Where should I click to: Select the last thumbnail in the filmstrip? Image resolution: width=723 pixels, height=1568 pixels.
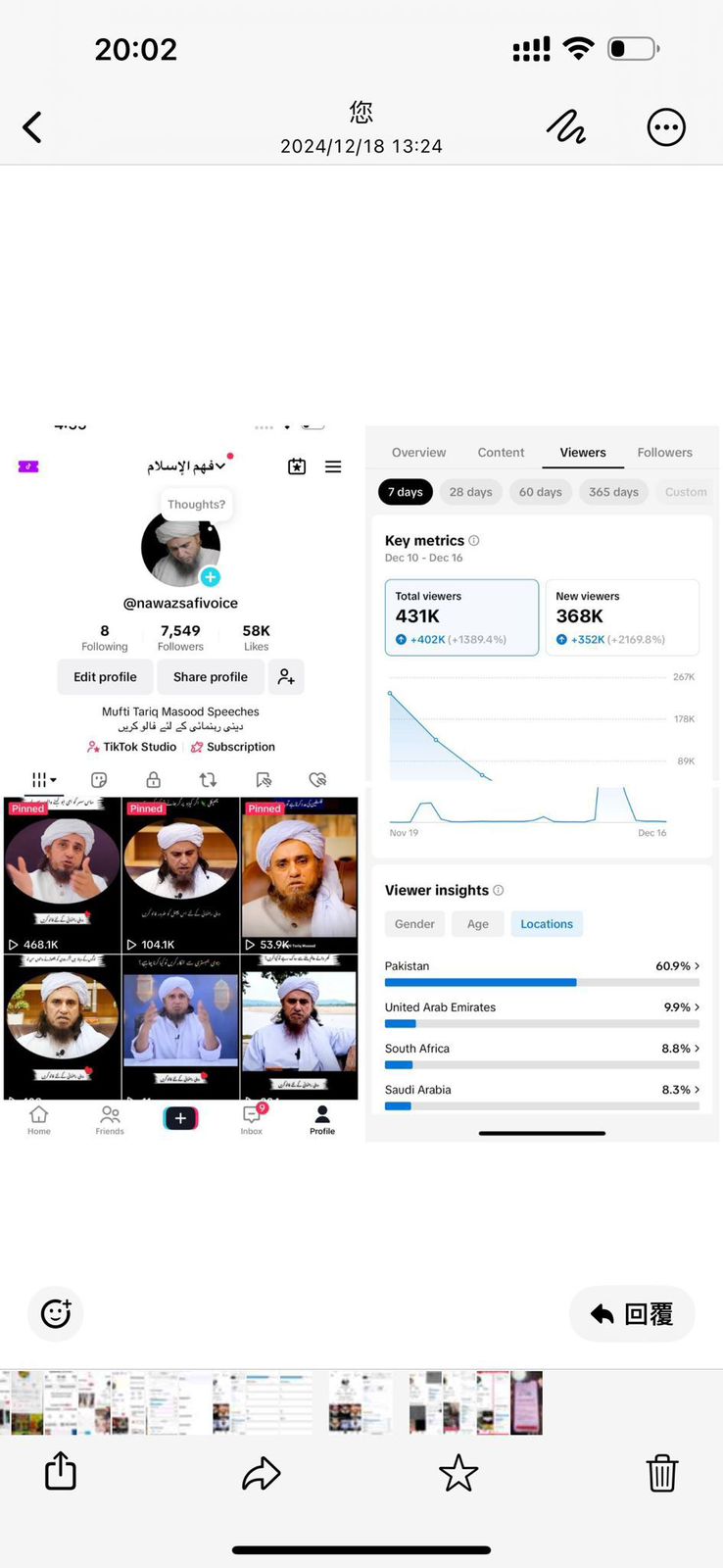tap(526, 1402)
